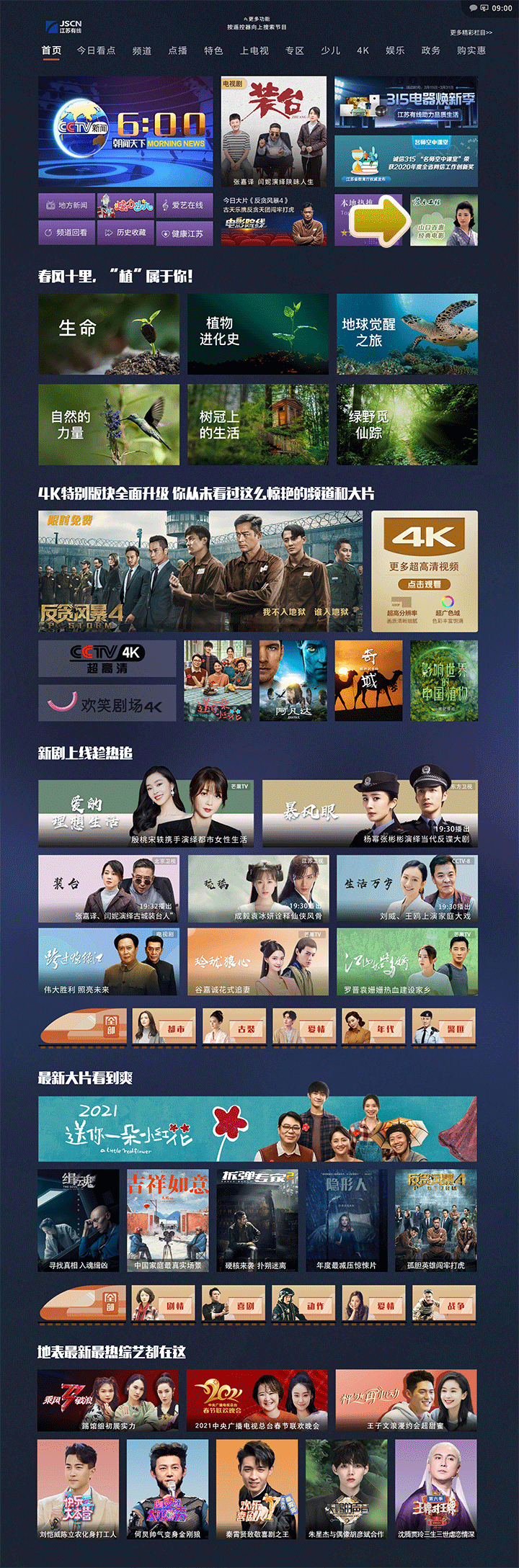Screen dimensions: 519x1568
Task: Select the 4K tab
Action: (363, 50)
